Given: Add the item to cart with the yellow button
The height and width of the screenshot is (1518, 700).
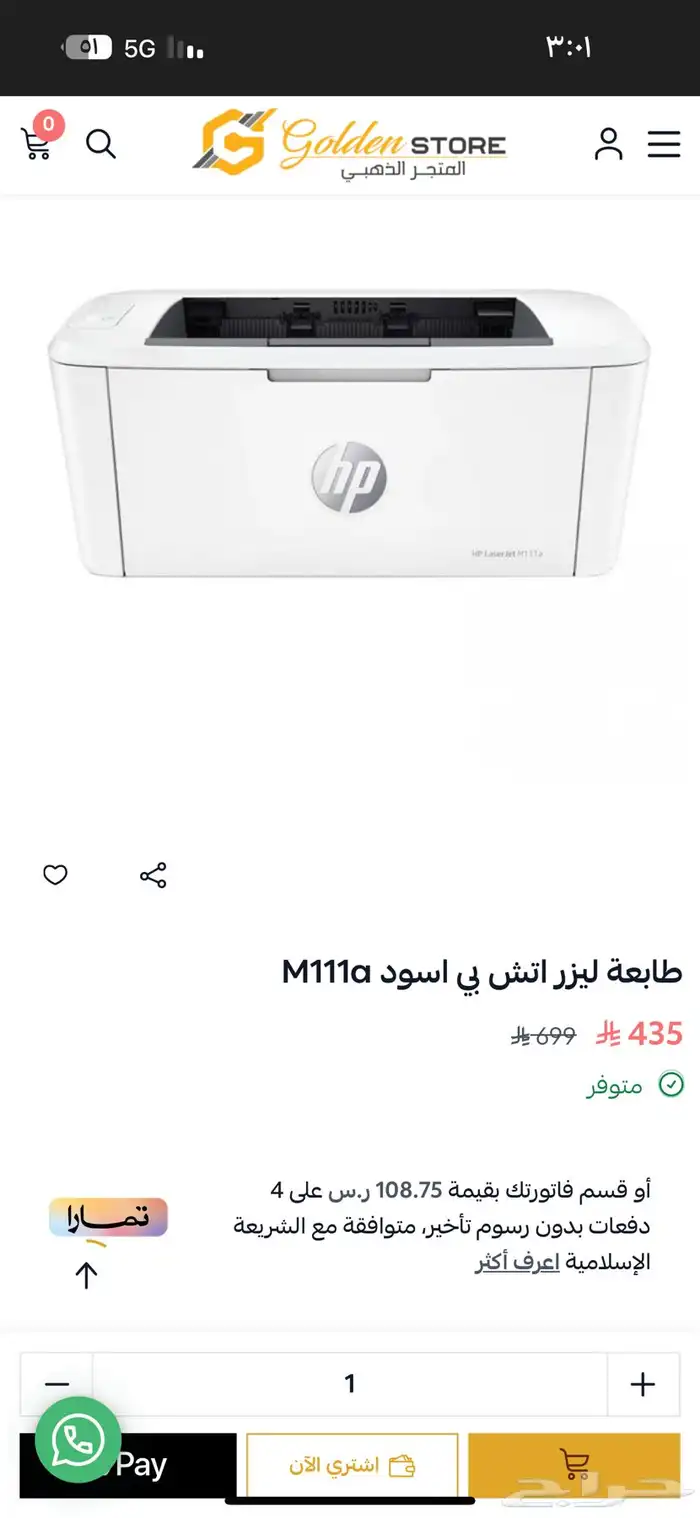Looking at the screenshot, I should [x=574, y=1466].
